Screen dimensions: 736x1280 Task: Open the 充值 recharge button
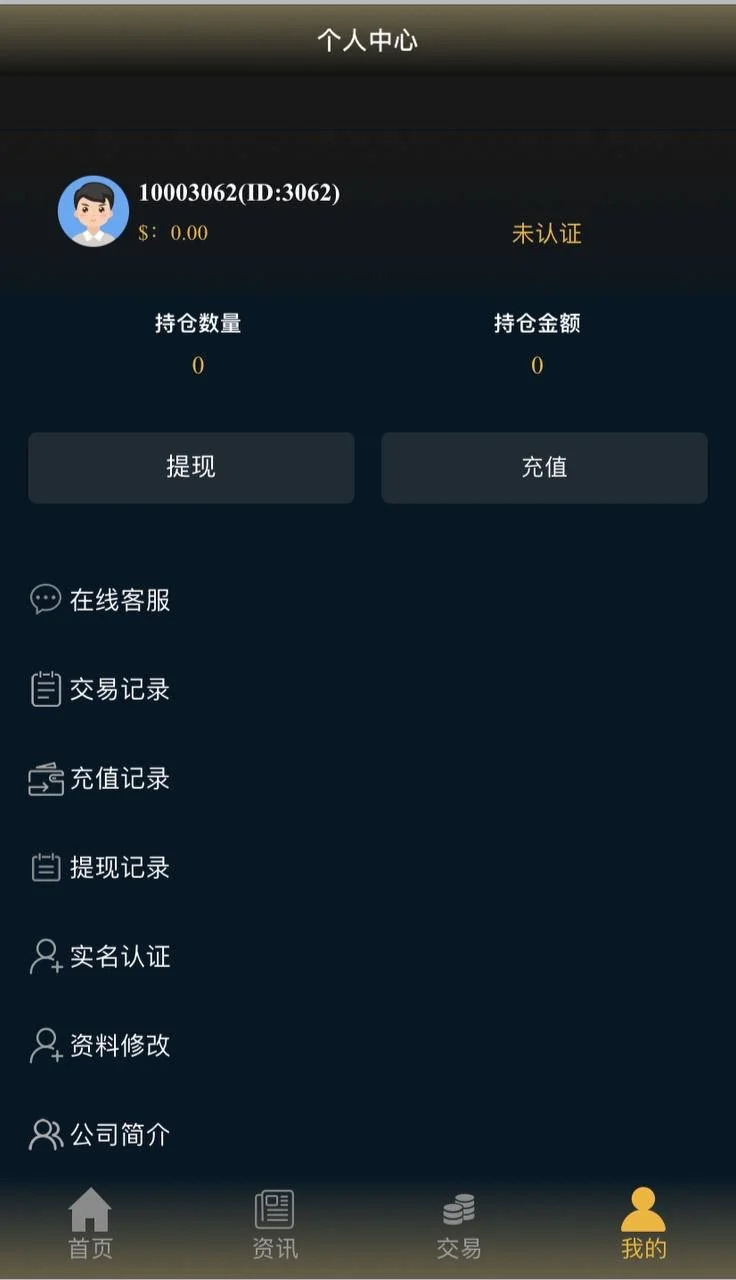(544, 467)
